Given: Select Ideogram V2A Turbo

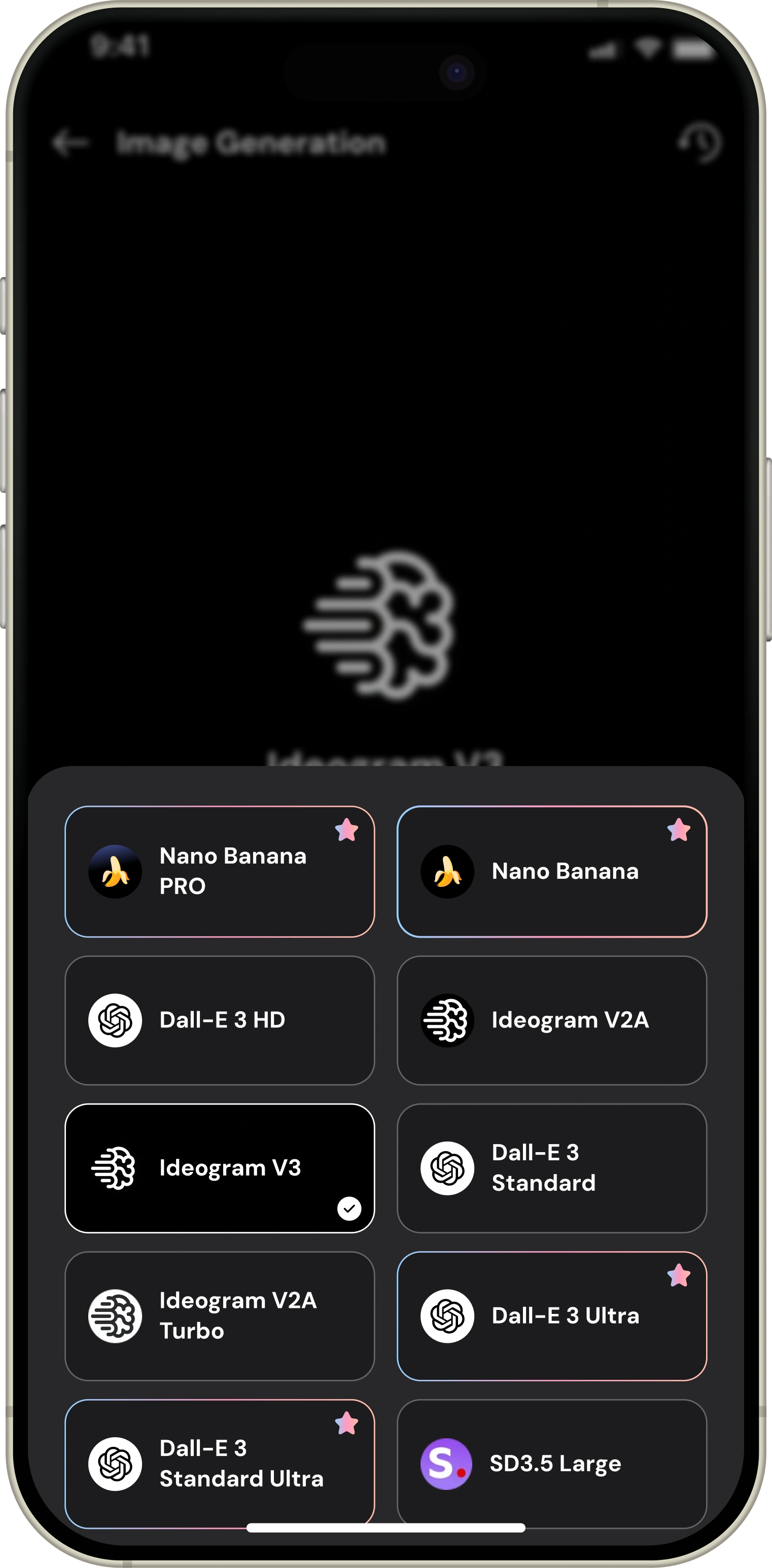Looking at the screenshot, I should (x=219, y=1316).
